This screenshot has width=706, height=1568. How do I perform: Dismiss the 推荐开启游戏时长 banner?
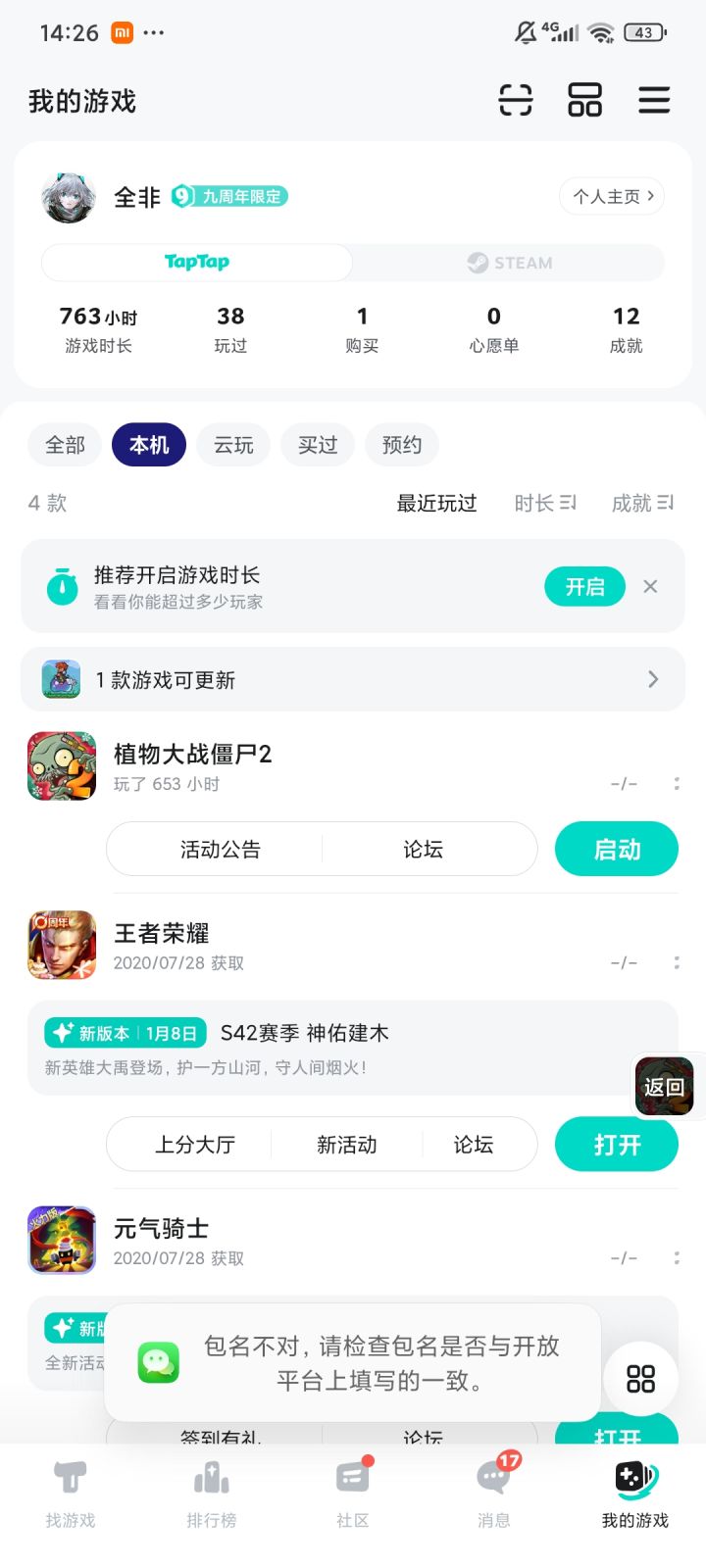pos(650,586)
